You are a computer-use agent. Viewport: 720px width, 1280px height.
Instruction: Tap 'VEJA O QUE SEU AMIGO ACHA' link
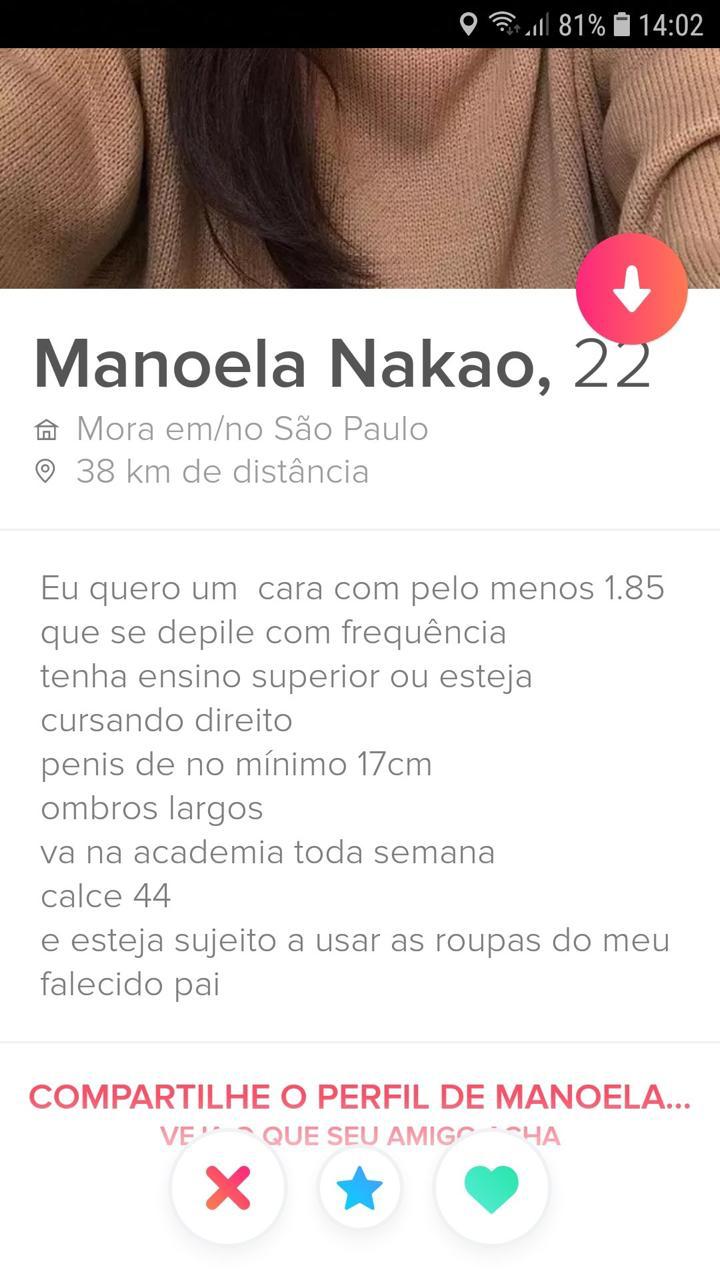point(360,1136)
